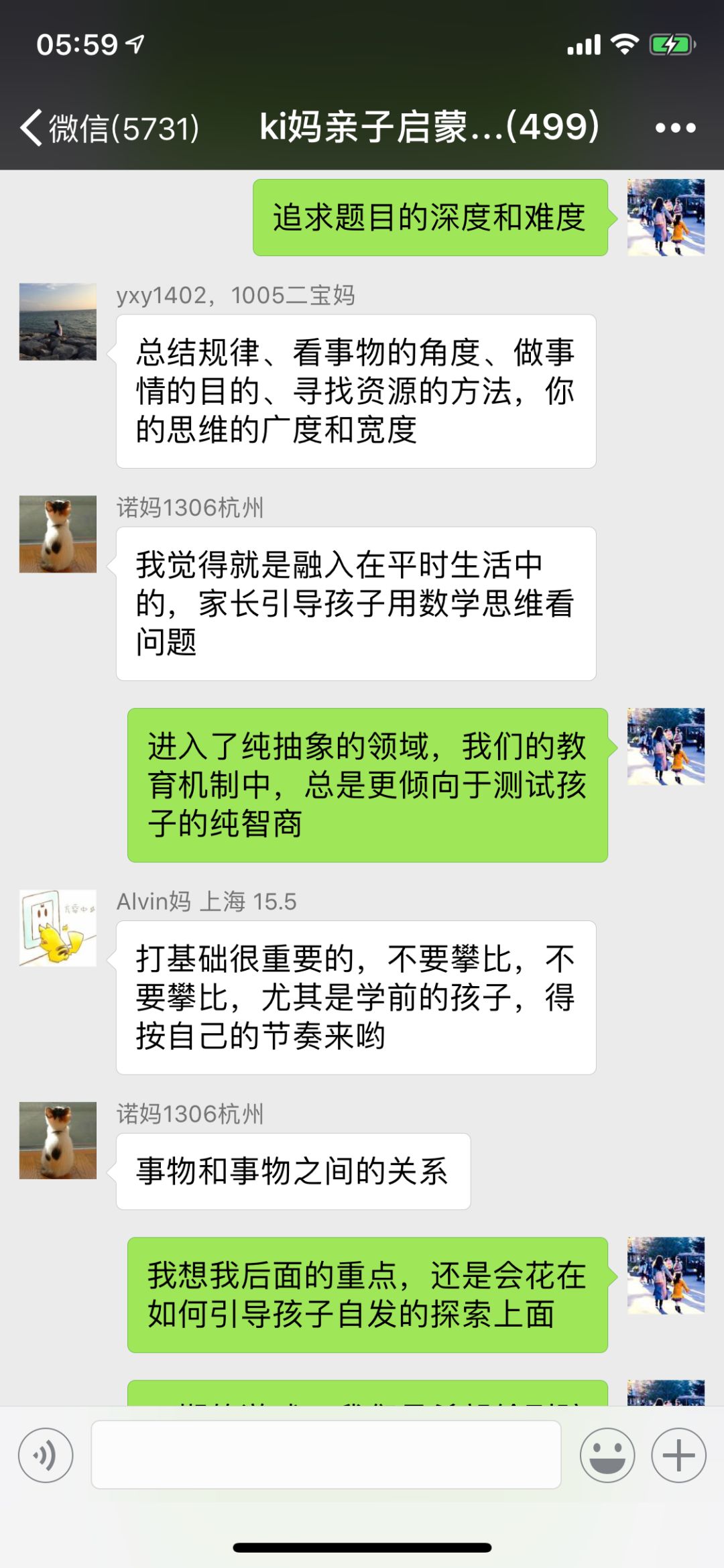Open yxy1402 二宝妈's profile avatar
This screenshot has height=1568, width=724.
pos(58,322)
